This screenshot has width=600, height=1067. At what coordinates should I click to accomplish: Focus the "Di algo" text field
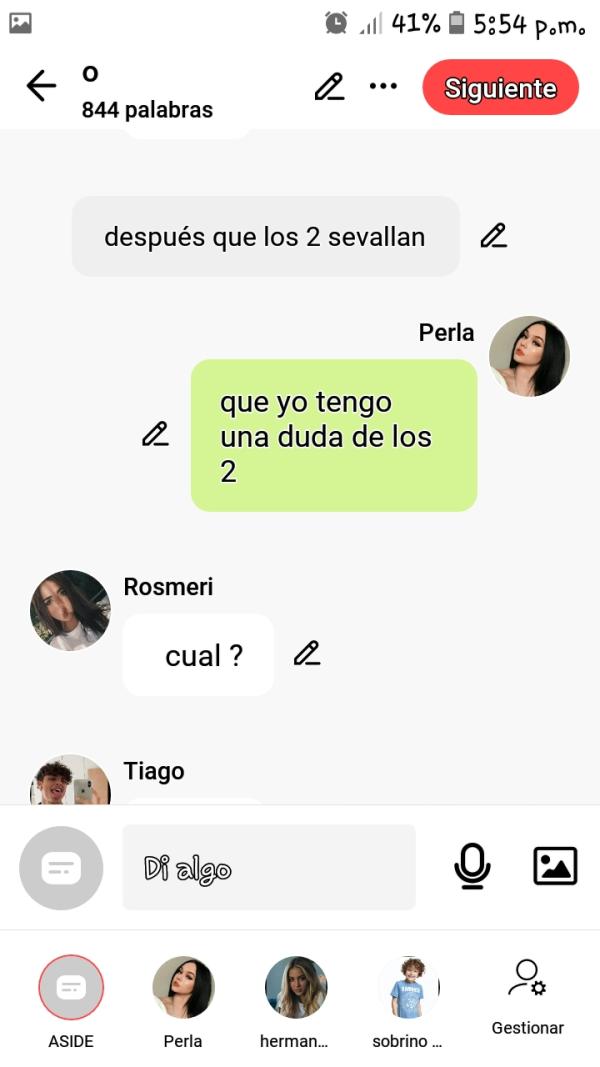click(x=268, y=867)
